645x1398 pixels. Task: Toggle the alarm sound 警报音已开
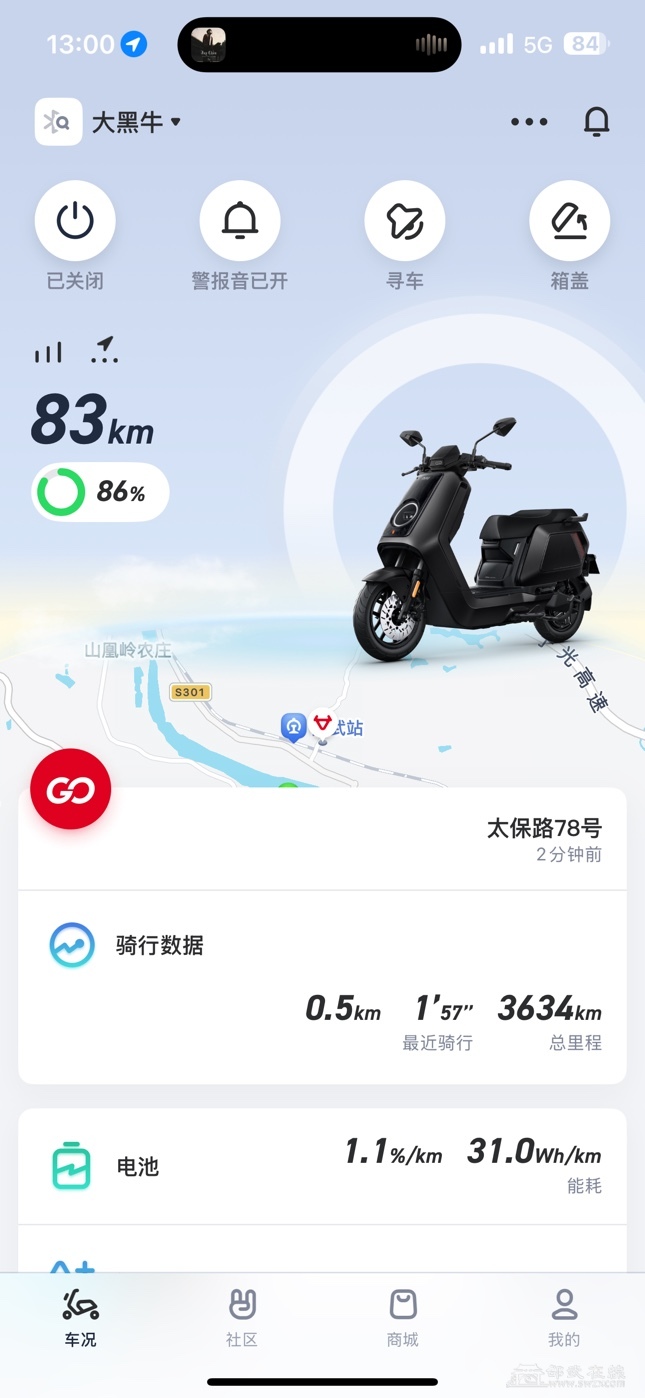click(240, 221)
